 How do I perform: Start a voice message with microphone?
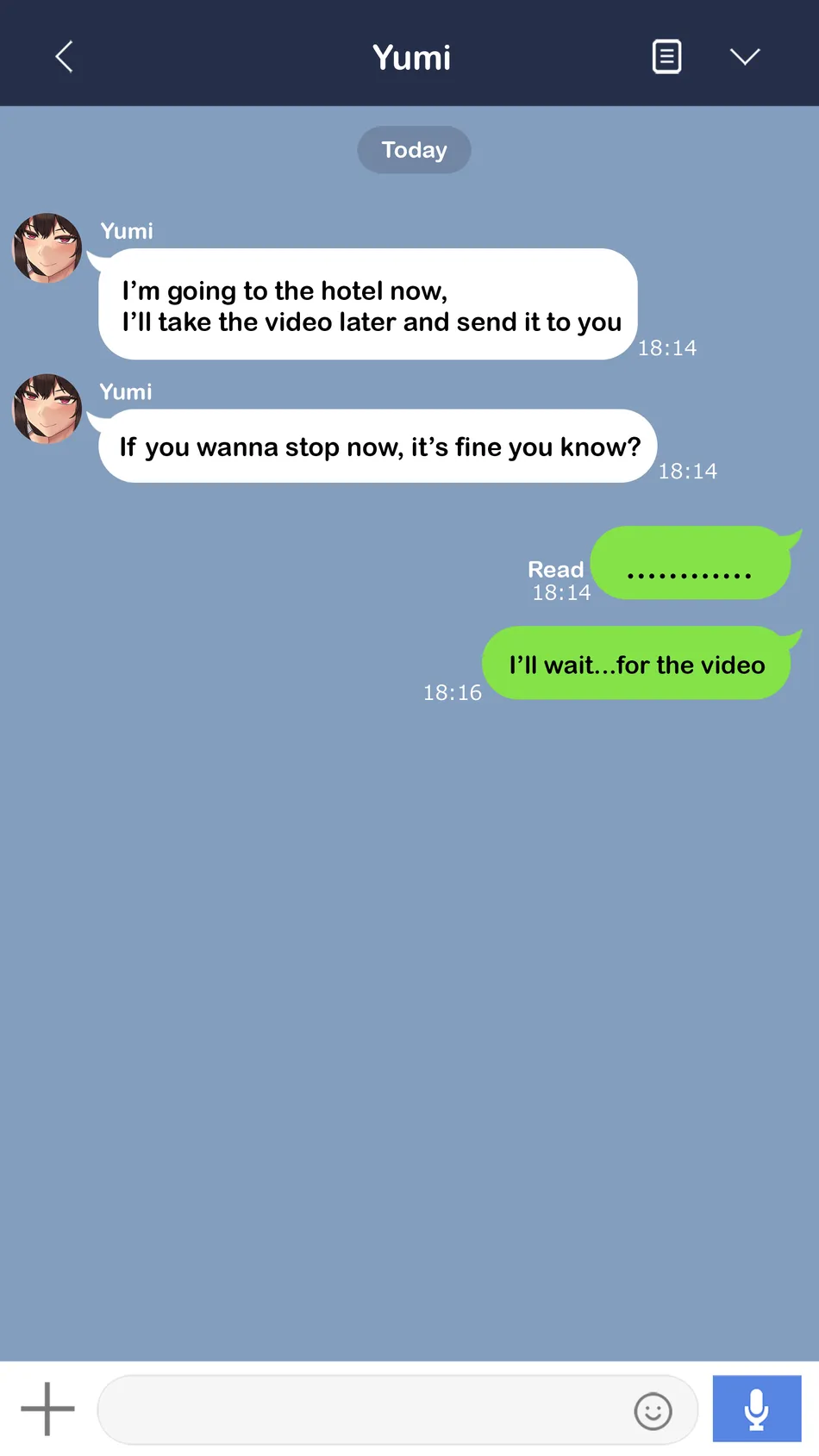(757, 1409)
